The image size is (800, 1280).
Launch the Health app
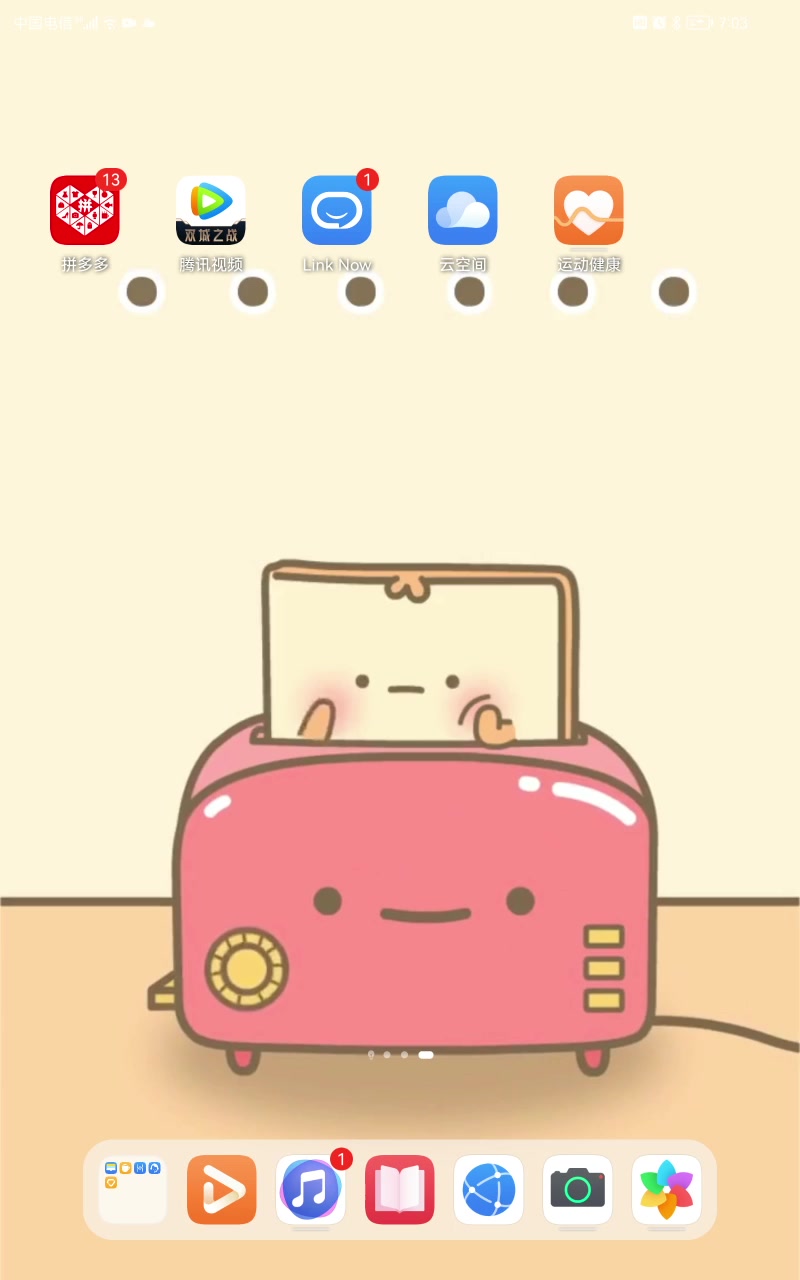(x=589, y=211)
